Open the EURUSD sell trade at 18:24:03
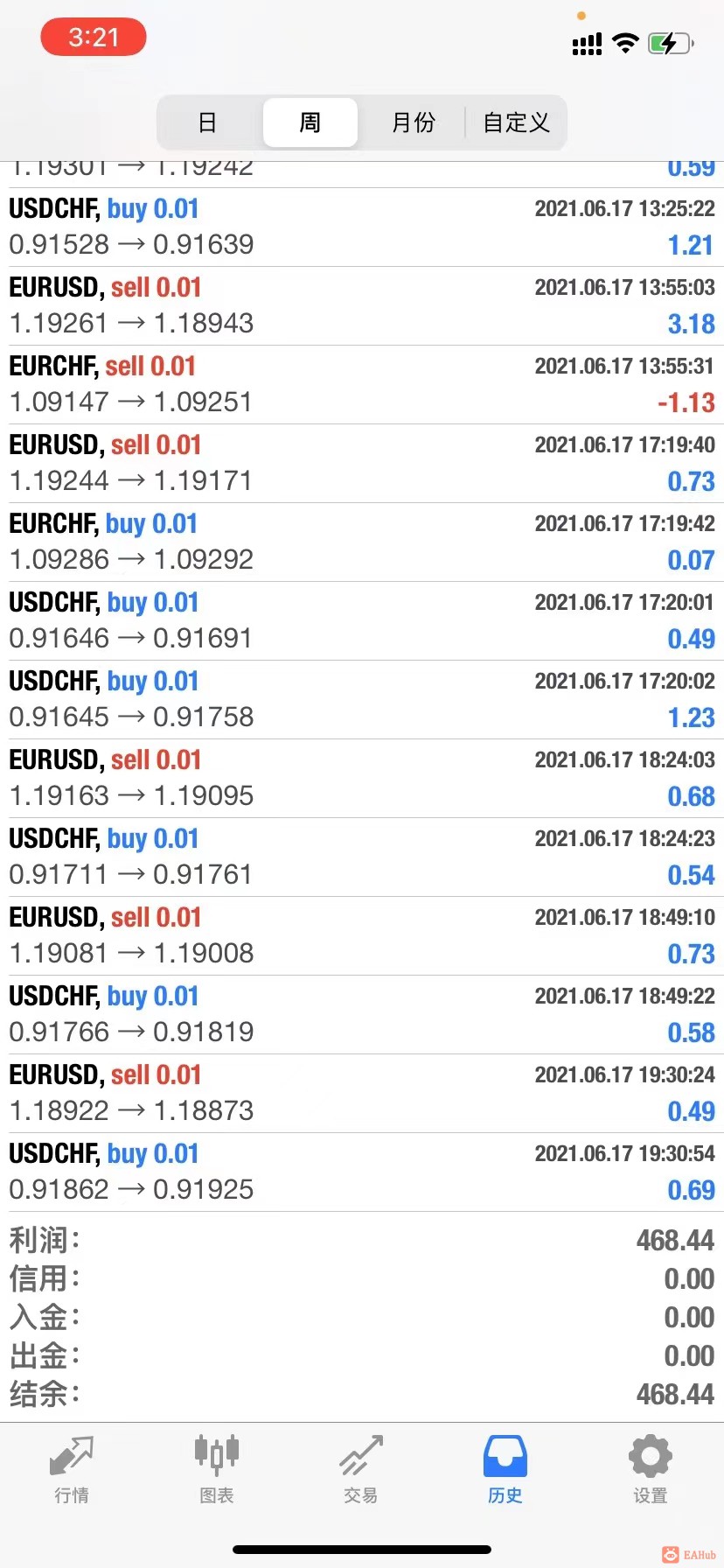Image resolution: width=724 pixels, height=1568 pixels. [362, 779]
